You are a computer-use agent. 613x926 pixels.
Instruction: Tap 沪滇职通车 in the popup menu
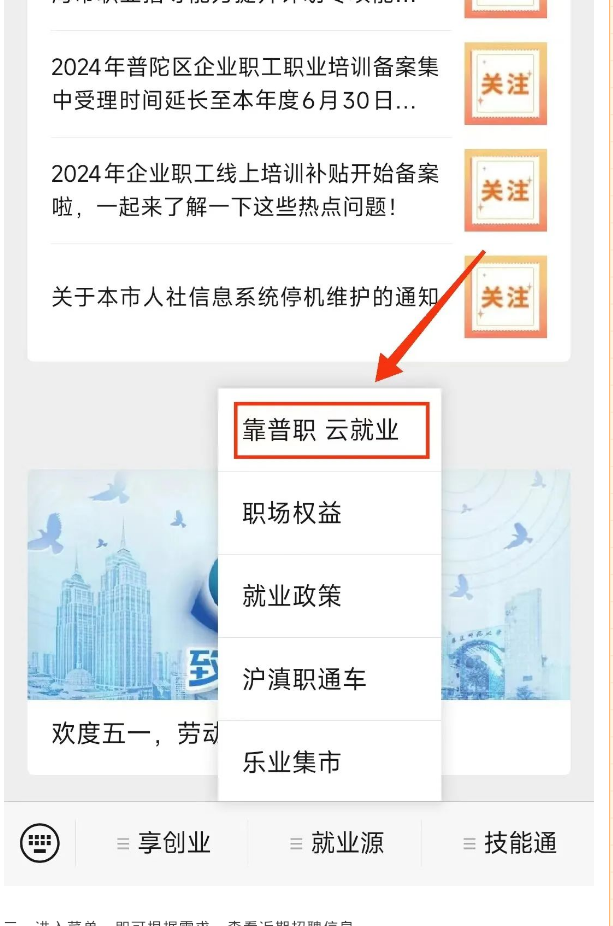pos(330,679)
